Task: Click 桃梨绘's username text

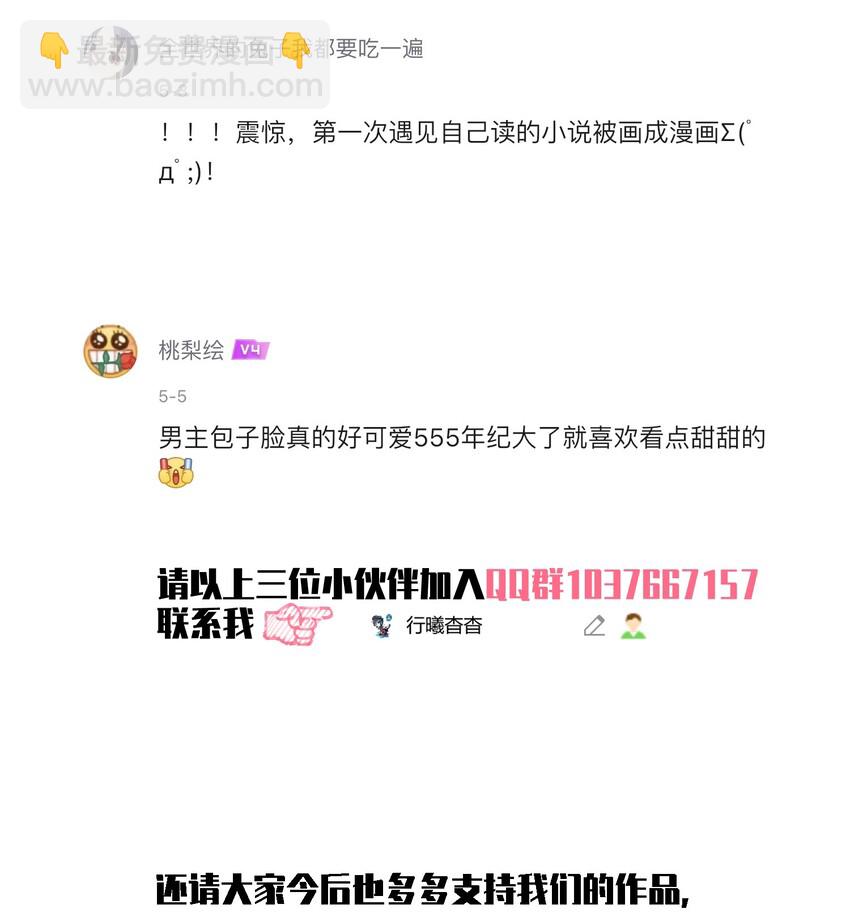Action: (x=191, y=349)
